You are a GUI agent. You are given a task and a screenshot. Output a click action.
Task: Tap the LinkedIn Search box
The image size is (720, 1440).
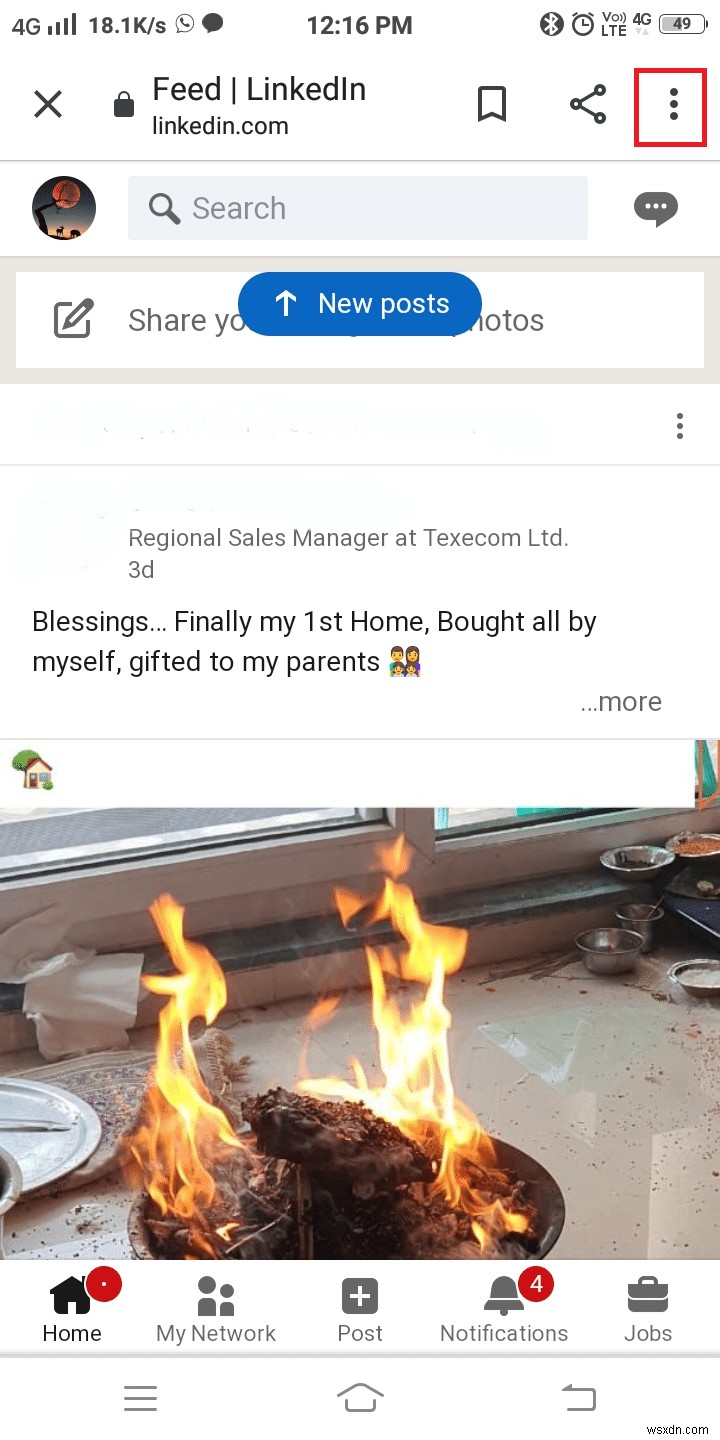(357, 208)
